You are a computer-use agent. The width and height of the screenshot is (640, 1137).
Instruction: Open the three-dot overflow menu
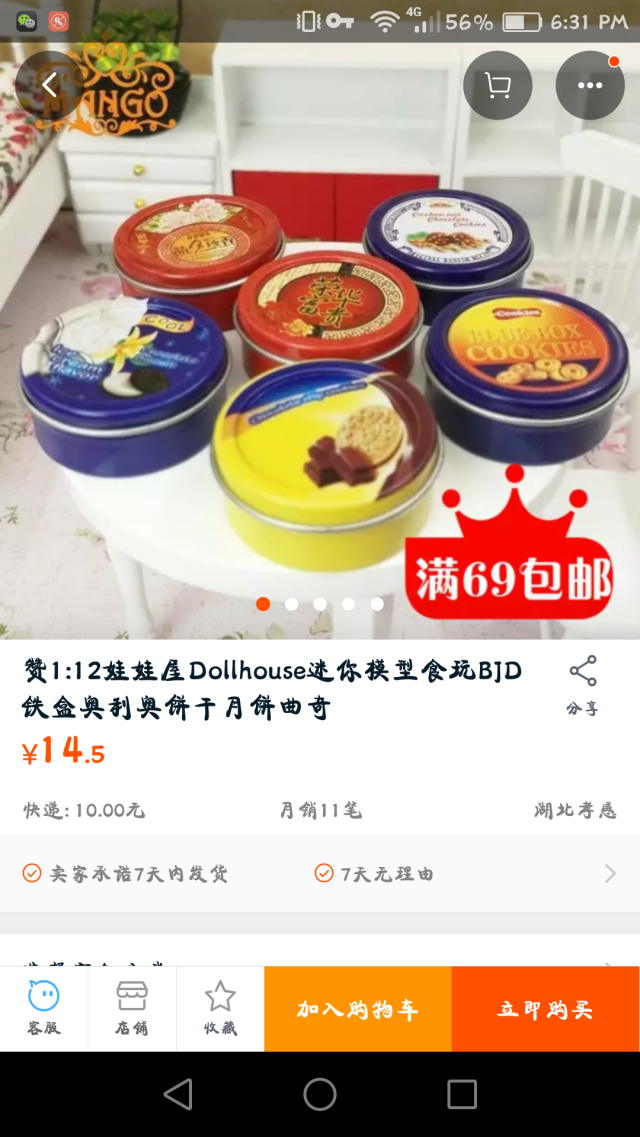pyautogui.click(x=590, y=86)
